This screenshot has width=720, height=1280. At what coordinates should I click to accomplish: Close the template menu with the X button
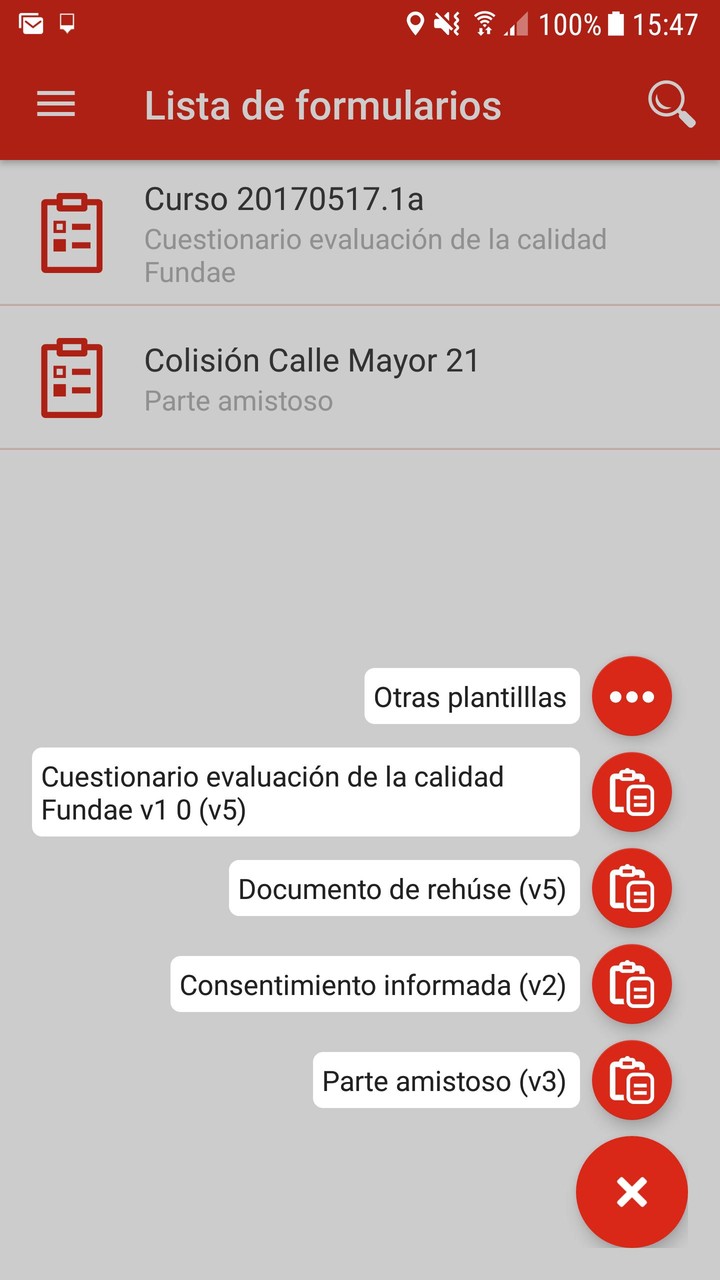(631, 1191)
